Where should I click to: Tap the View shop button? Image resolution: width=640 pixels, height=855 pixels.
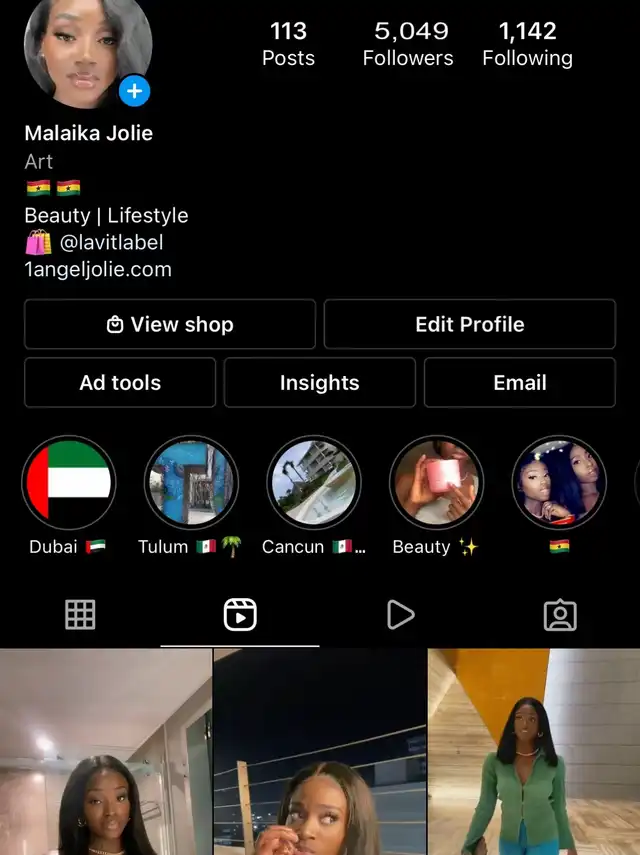[x=170, y=324]
